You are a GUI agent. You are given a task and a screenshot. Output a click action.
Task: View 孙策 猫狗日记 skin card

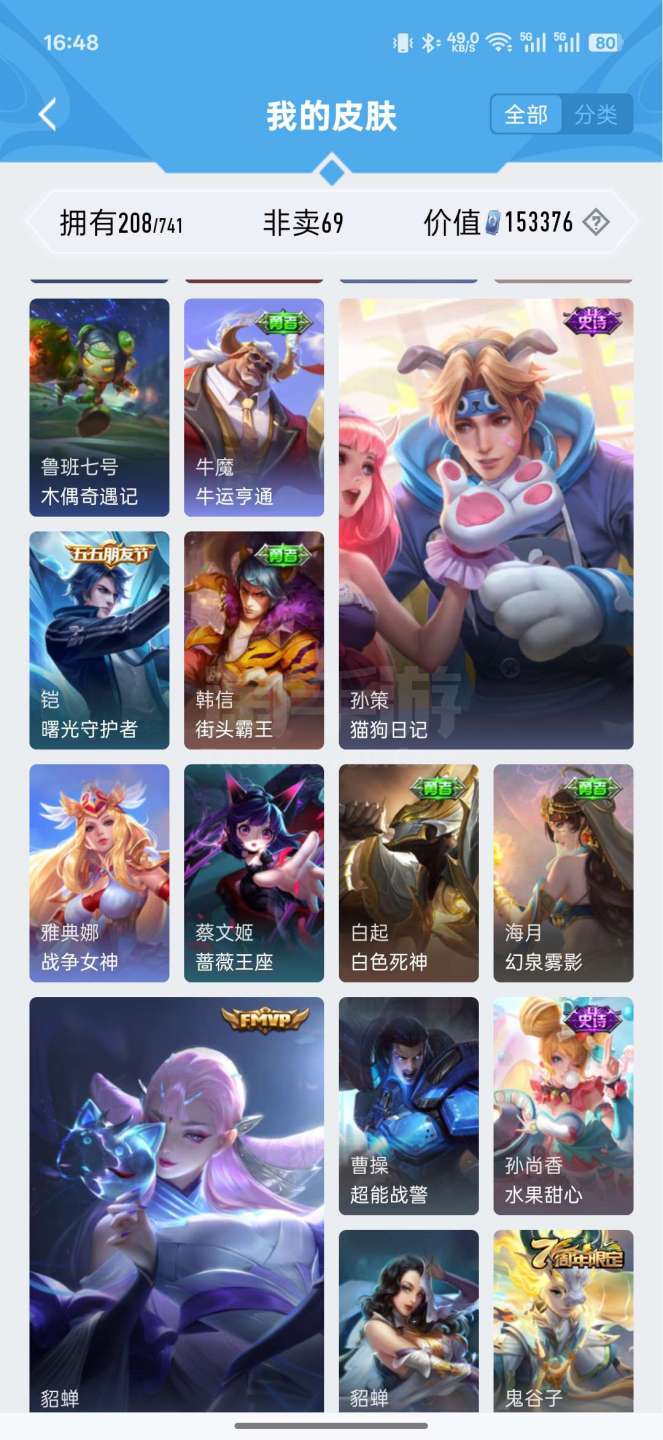point(486,523)
